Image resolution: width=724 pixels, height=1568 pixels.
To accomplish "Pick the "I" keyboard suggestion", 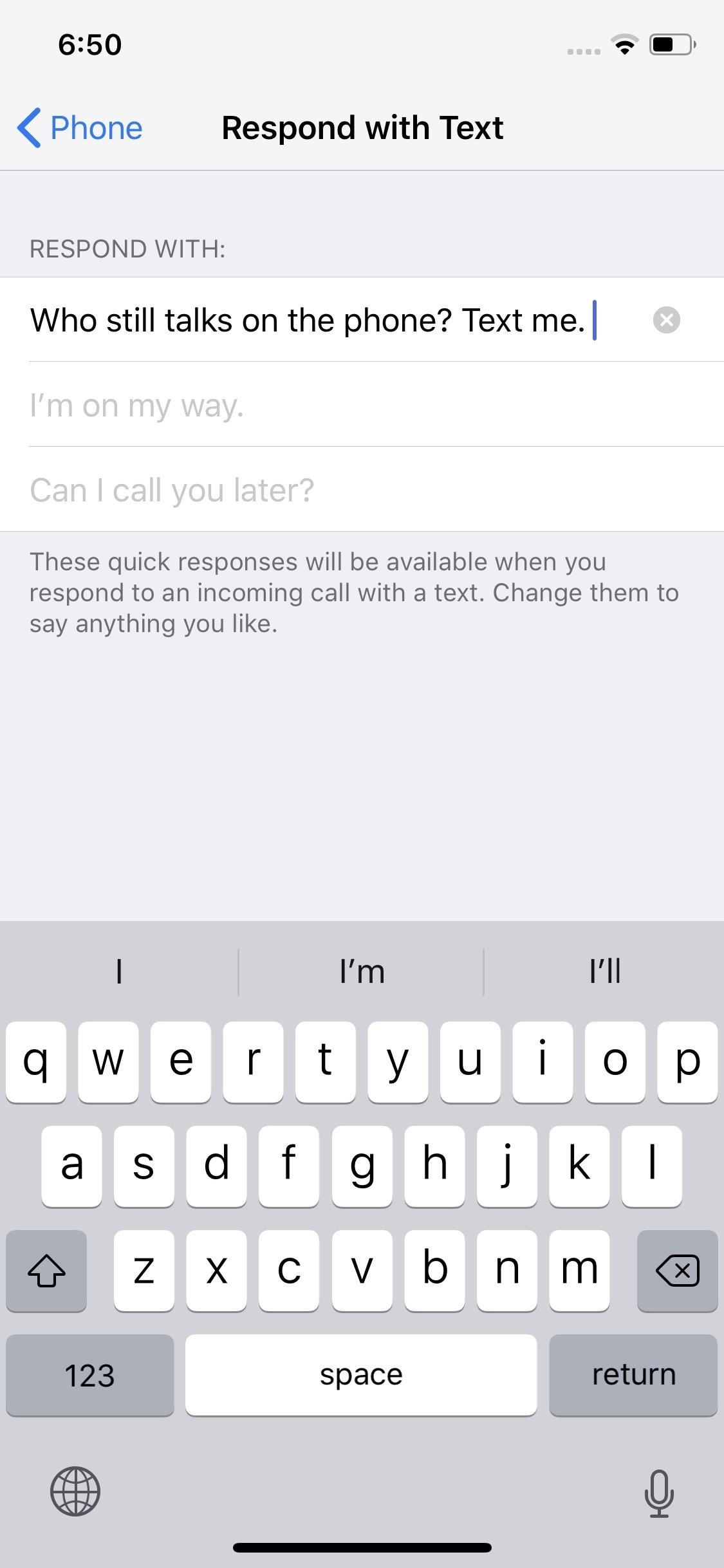I will pos(119,972).
